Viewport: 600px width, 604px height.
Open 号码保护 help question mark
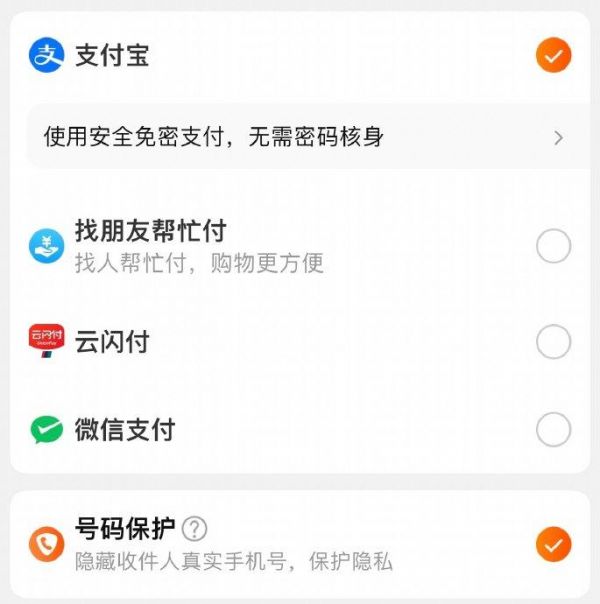click(x=196, y=527)
